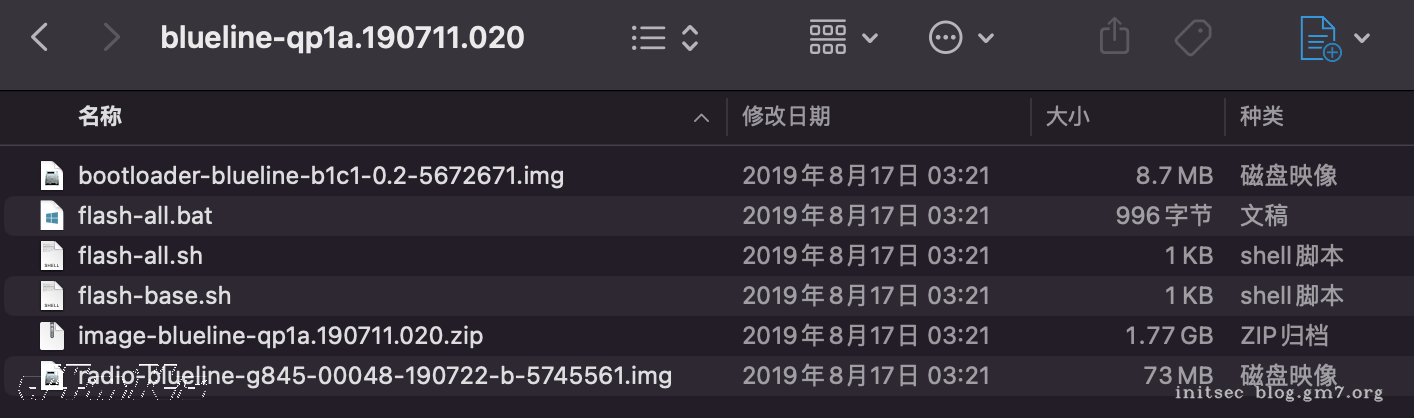The height and width of the screenshot is (418, 1414).
Task: Sort files by 大小 column
Action: [x=1067, y=117]
